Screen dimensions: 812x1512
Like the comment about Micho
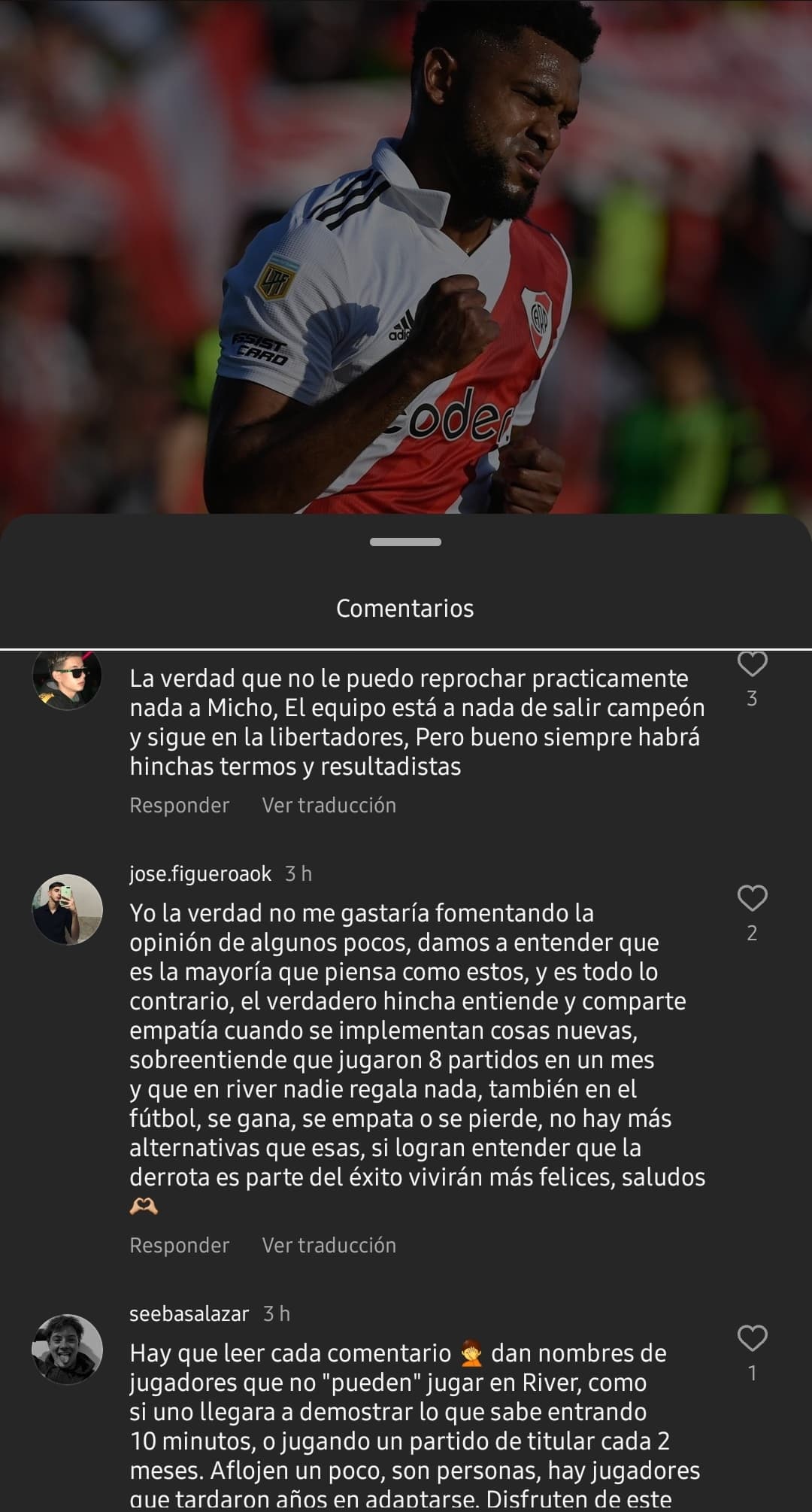(752, 663)
